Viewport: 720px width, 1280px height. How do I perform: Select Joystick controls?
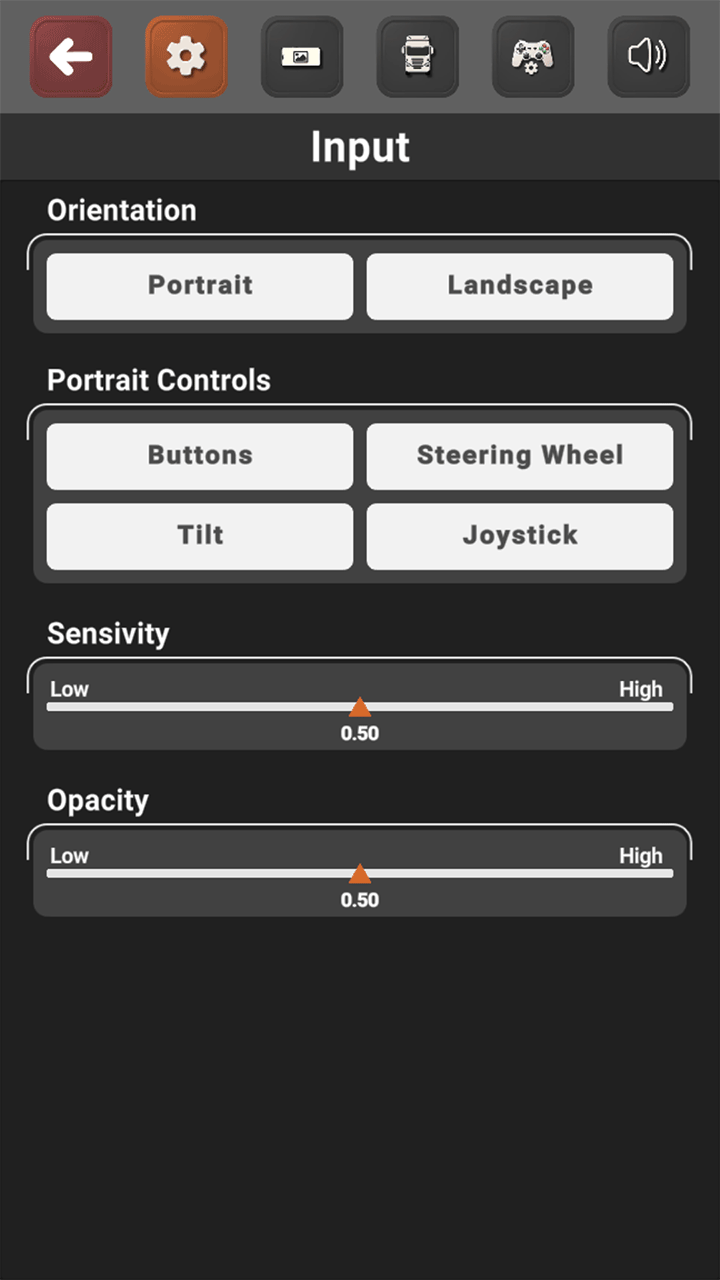click(520, 536)
